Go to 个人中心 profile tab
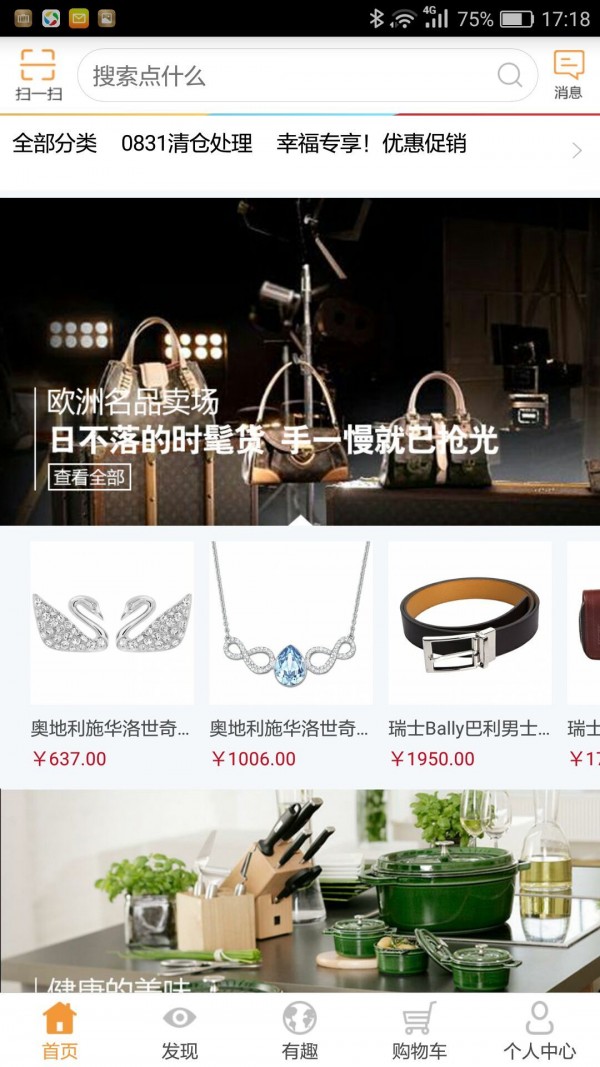The height and width of the screenshot is (1067, 600). coord(540,1030)
